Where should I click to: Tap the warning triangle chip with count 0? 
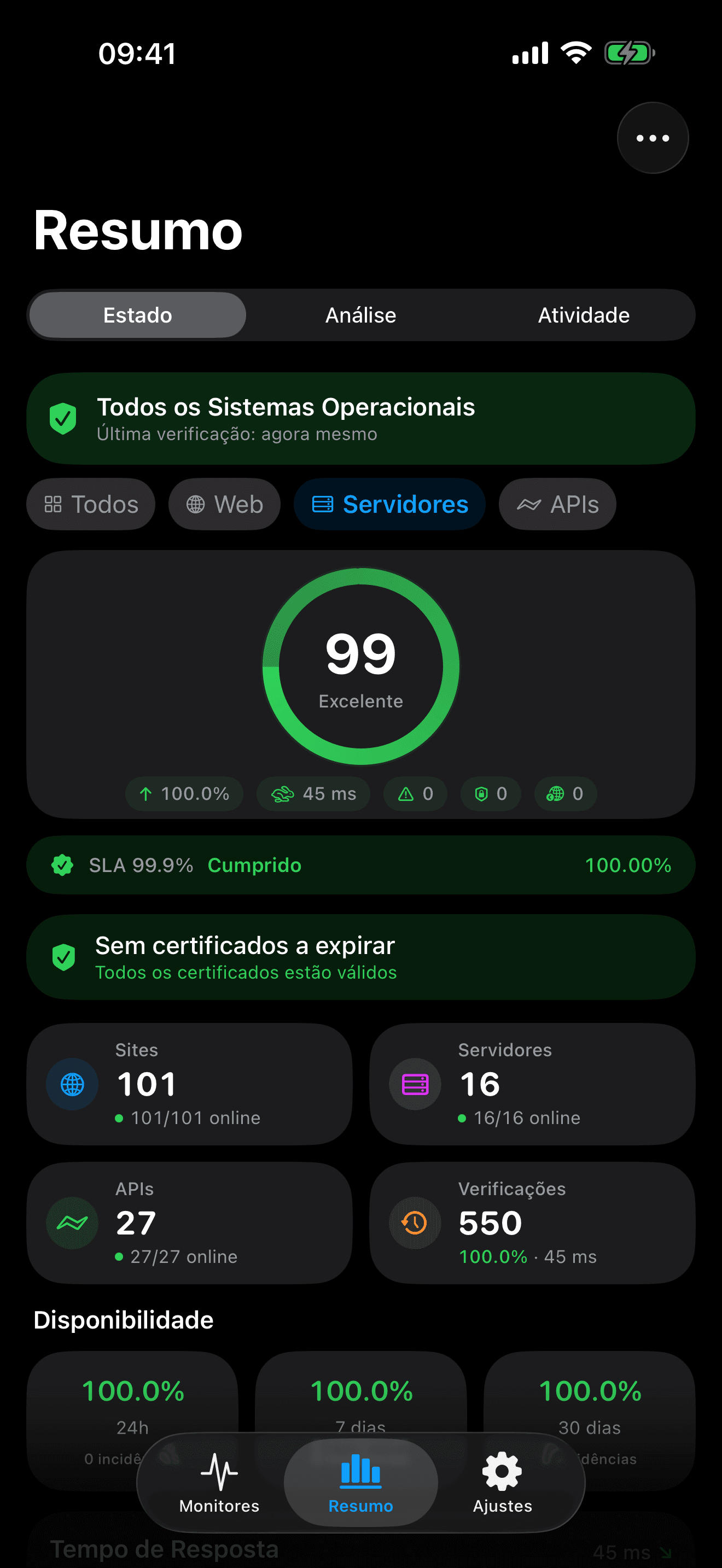415,794
